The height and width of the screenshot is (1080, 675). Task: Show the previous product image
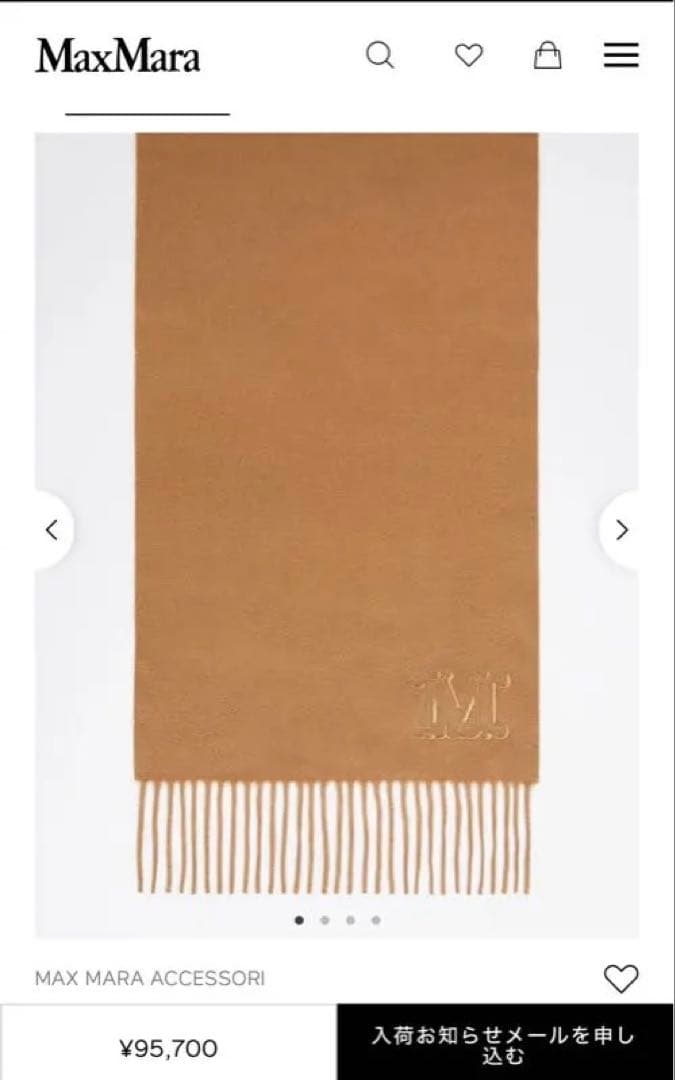coord(52,530)
